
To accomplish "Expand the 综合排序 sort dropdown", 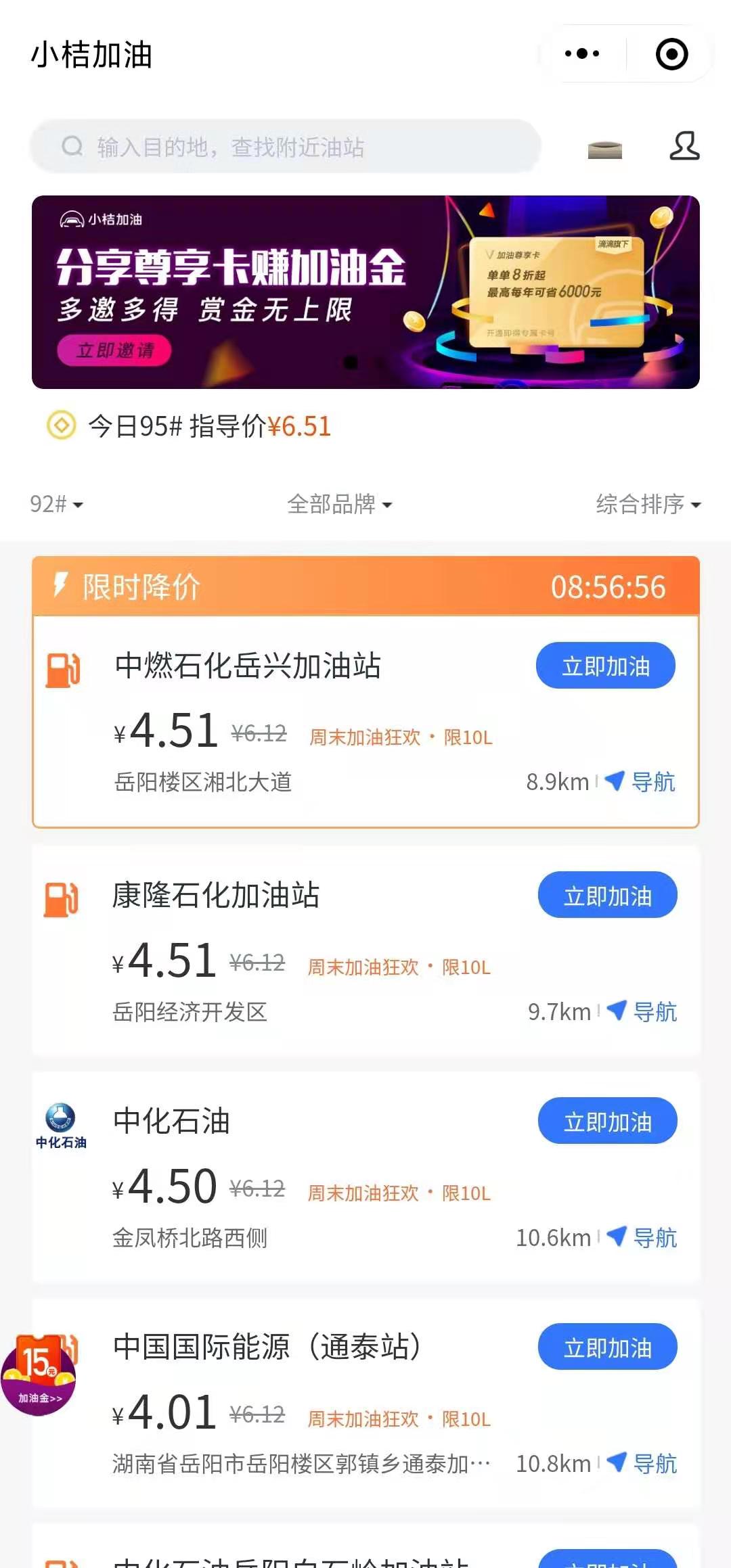I will [648, 504].
